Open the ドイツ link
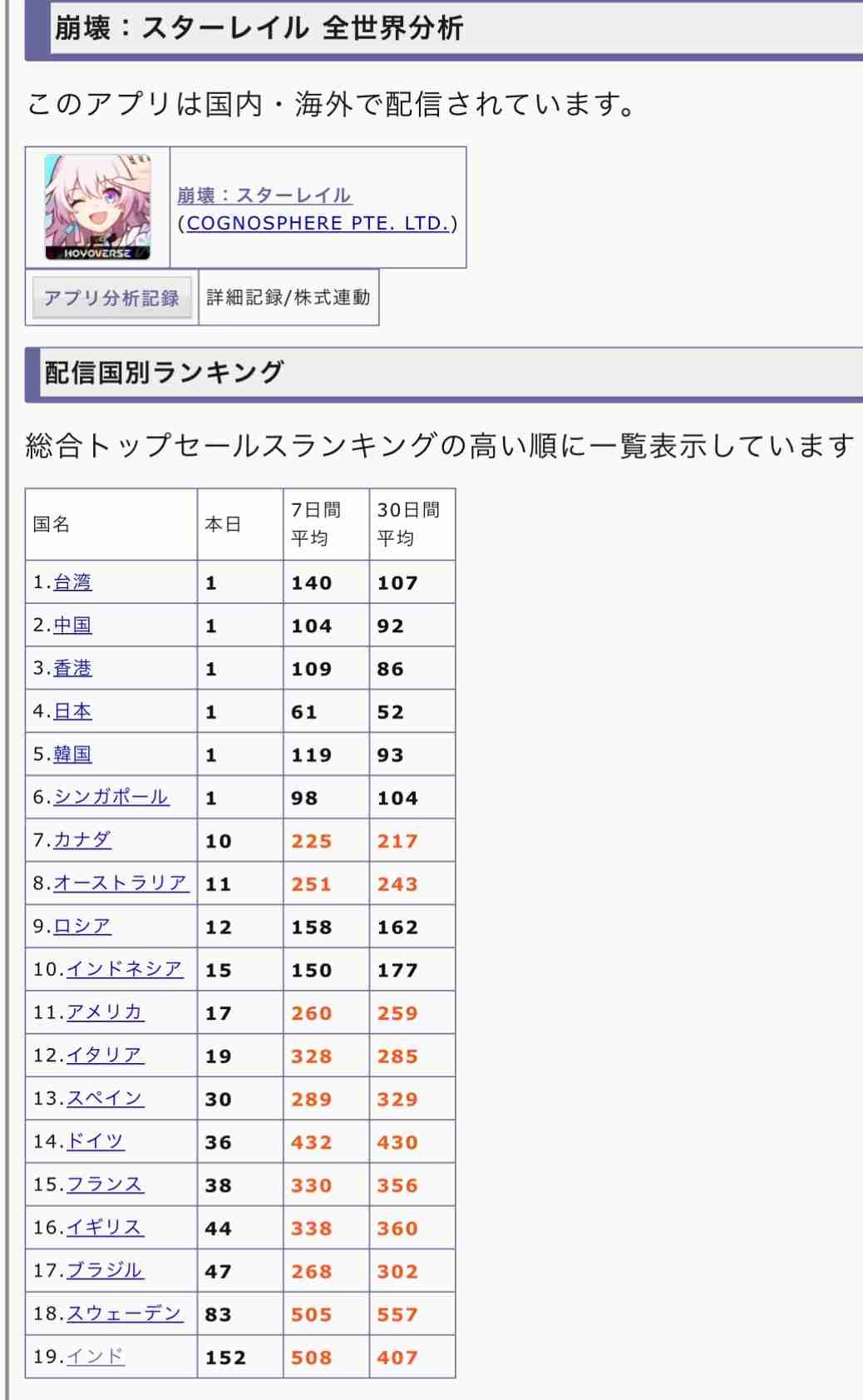The image size is (863, 1400). click(95, 1141)
